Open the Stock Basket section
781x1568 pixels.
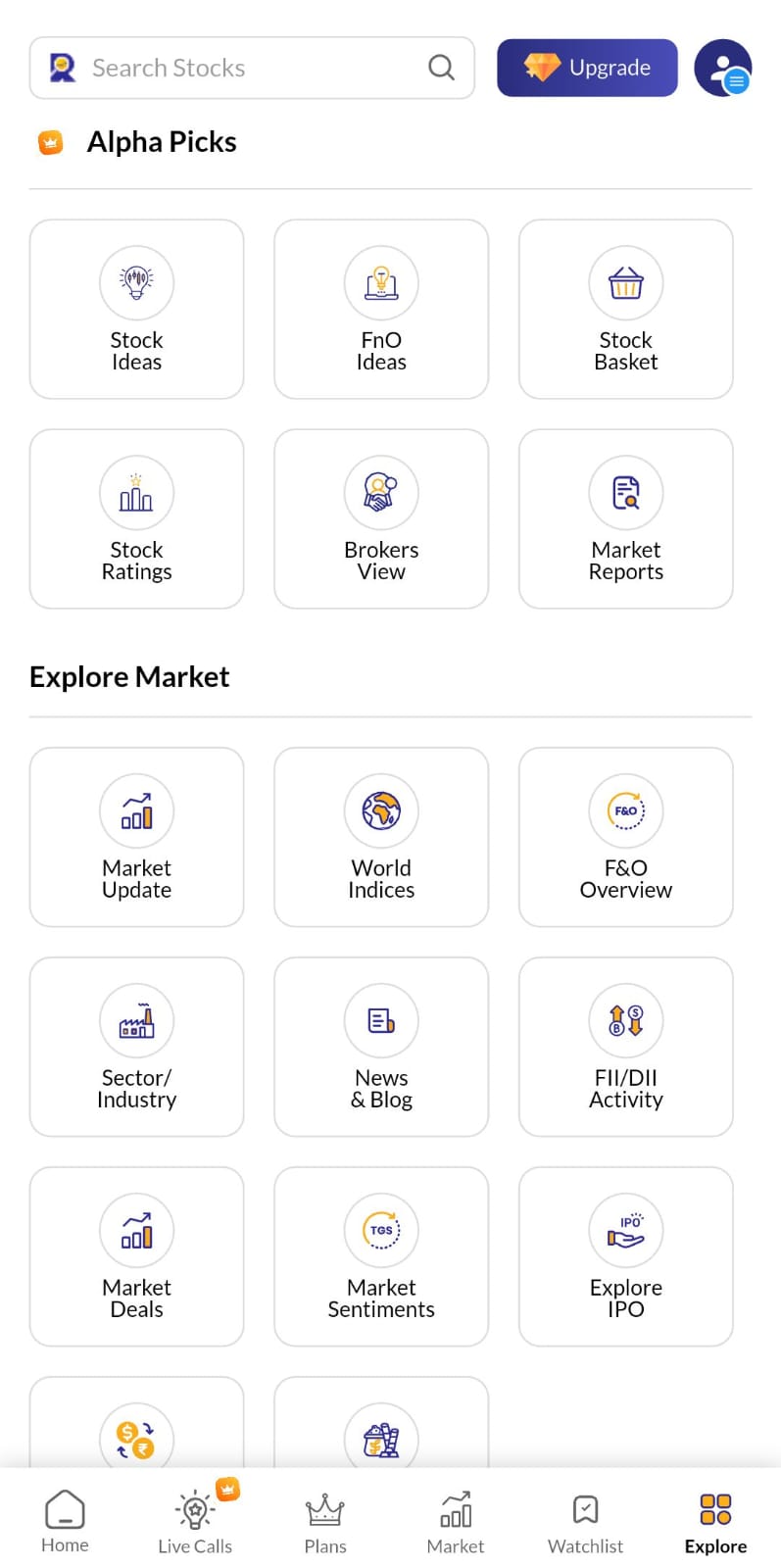[x=625, y=309]
